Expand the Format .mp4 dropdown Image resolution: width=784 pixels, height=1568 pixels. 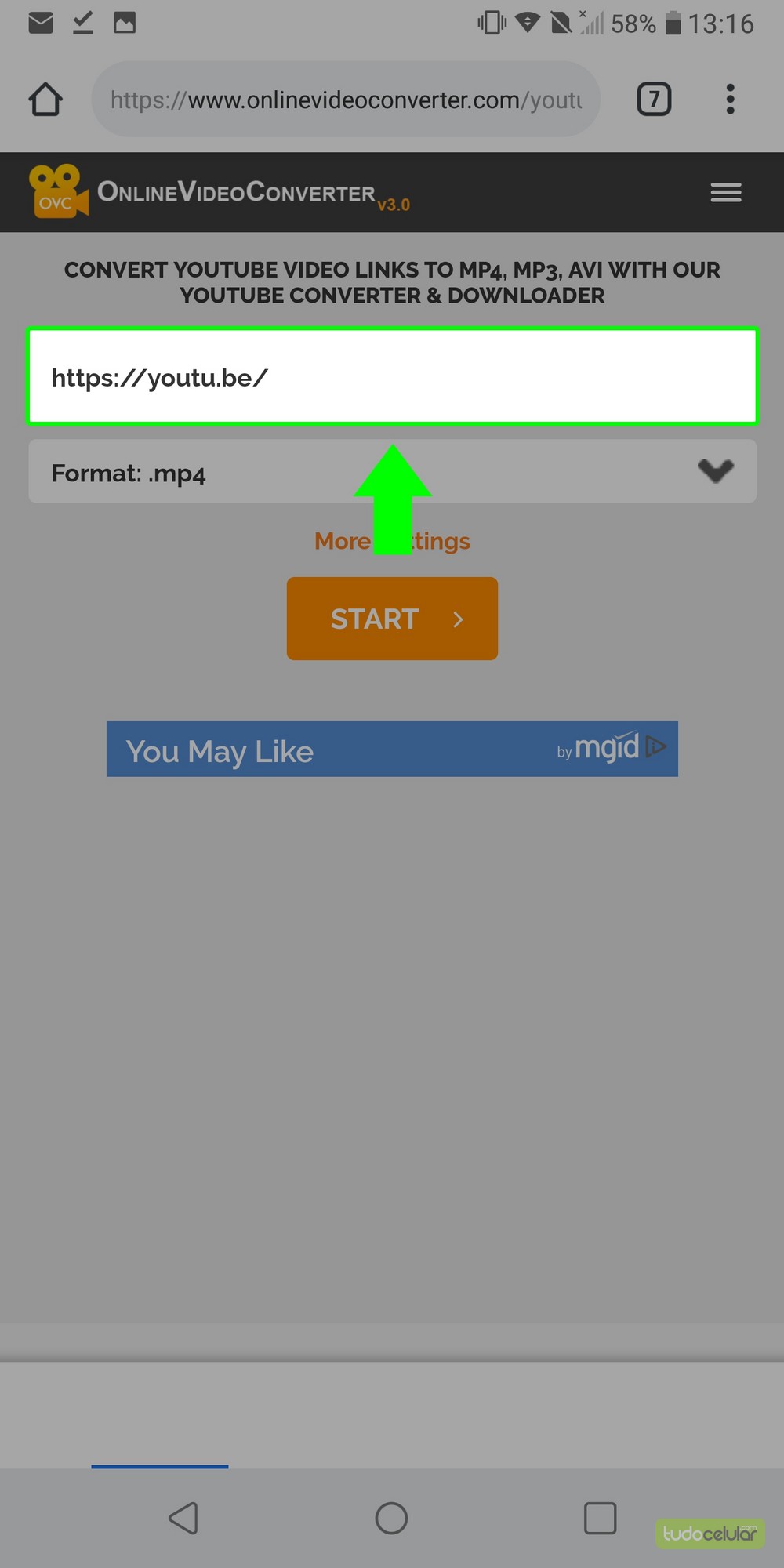[x=392, y=472]
